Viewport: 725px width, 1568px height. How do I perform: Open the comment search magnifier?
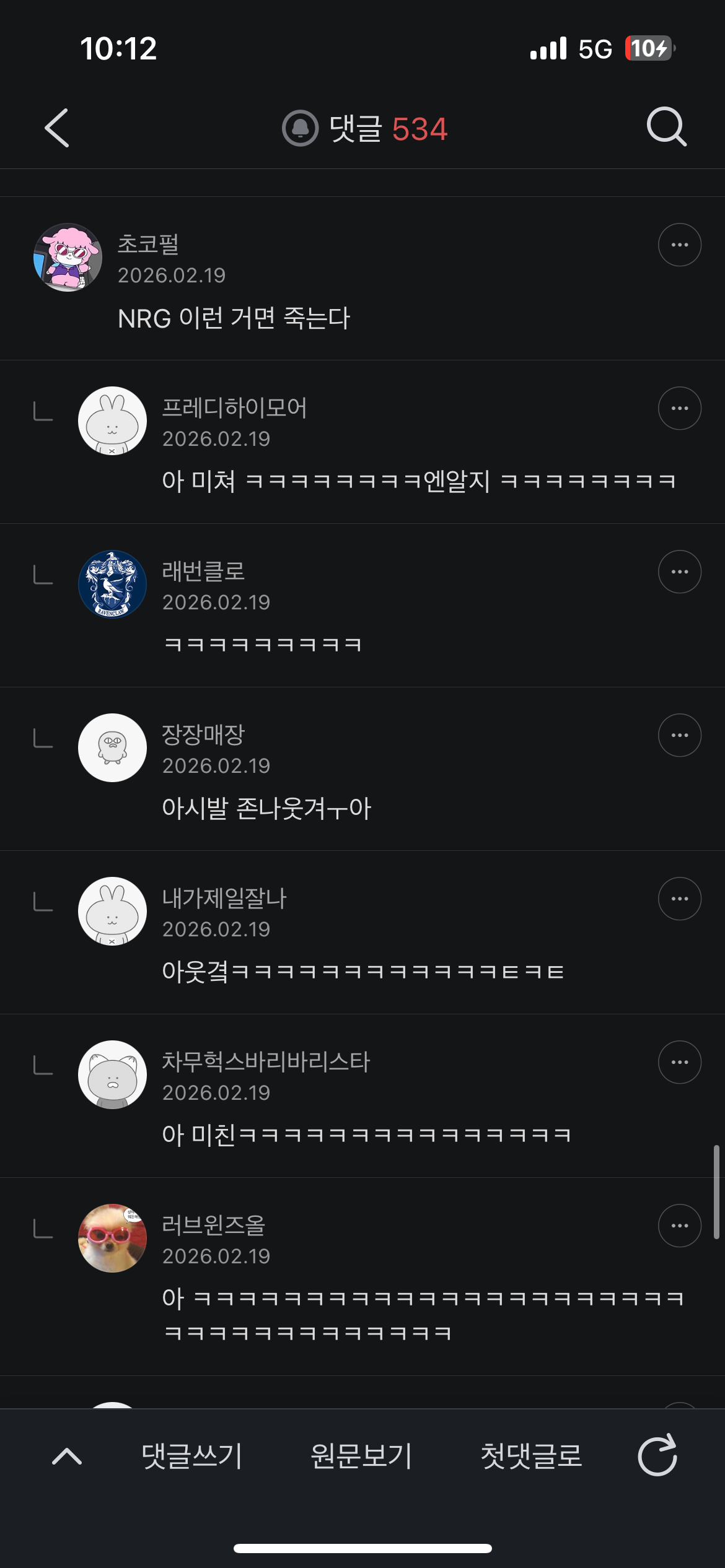[x=667, y=127]
